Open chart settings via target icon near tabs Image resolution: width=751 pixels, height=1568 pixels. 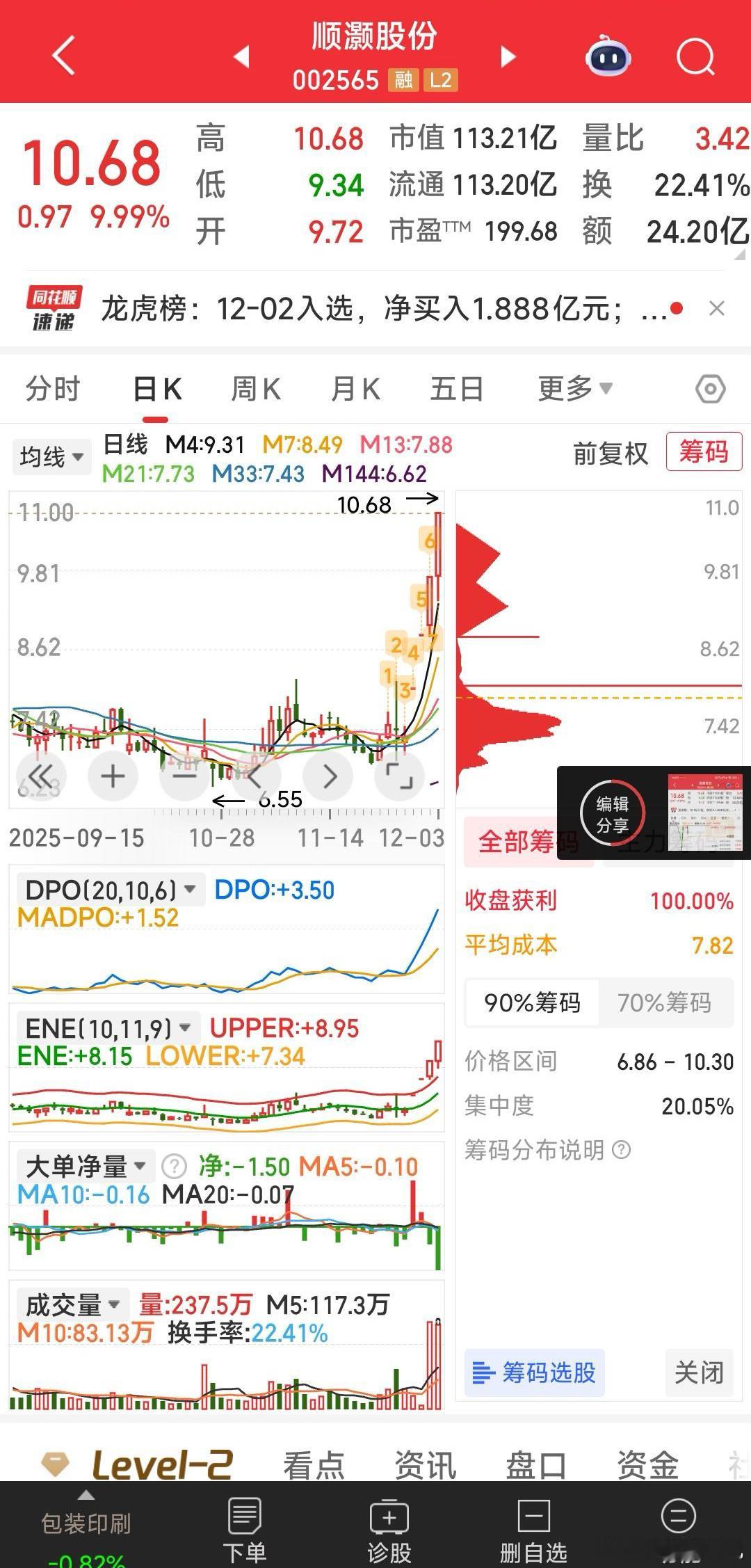point(710,389)
